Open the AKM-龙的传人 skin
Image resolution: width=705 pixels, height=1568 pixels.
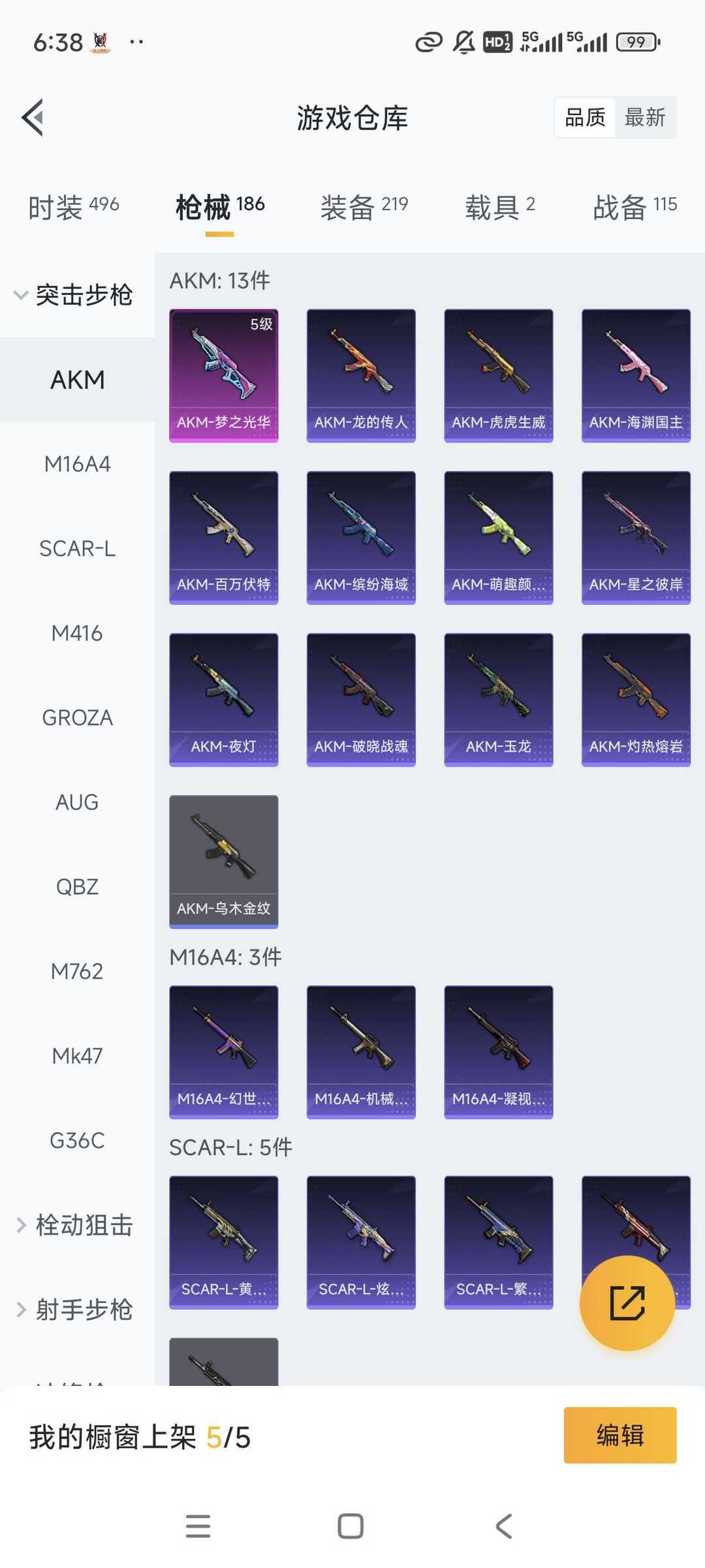point(361,376)
